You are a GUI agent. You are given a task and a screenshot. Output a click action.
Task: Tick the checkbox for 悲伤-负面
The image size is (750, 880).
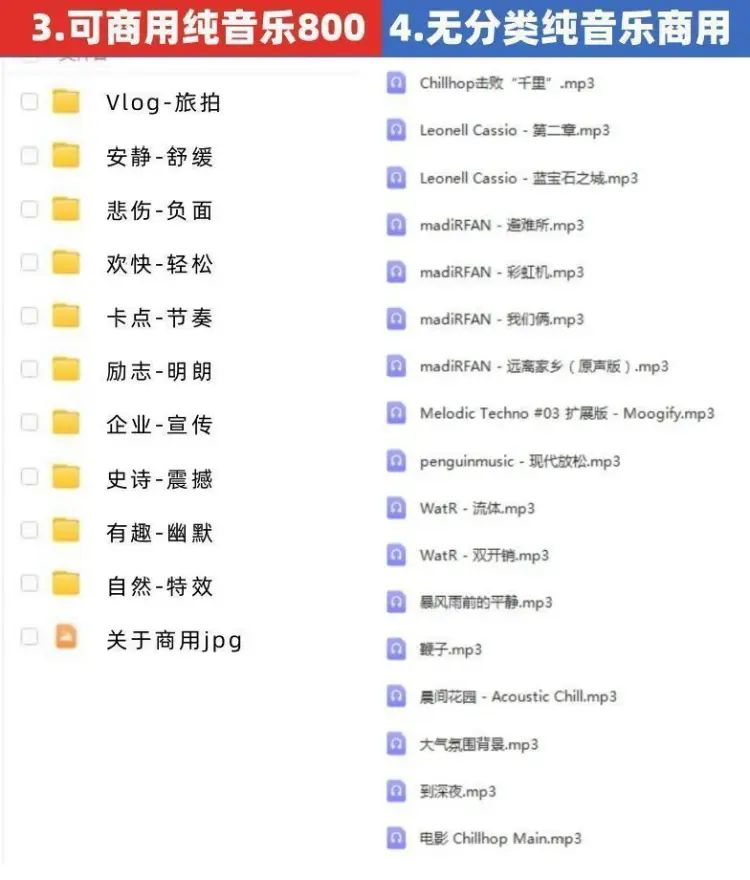28,210
